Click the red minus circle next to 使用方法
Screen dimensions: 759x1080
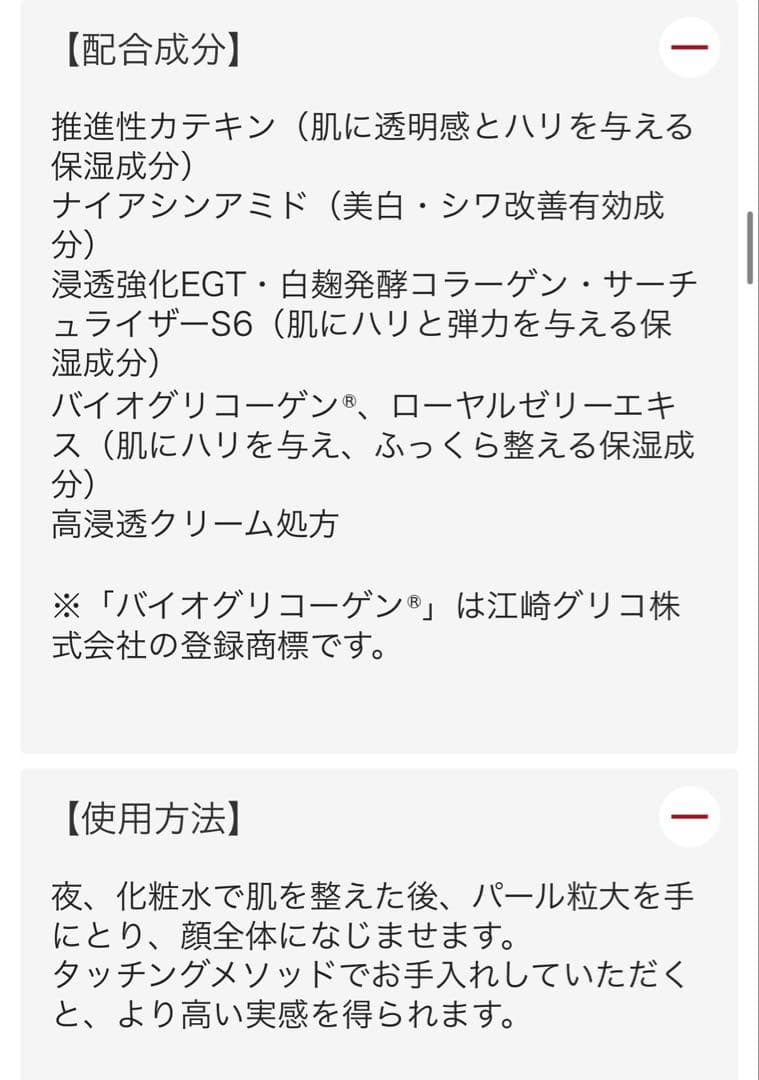(687, 814)
